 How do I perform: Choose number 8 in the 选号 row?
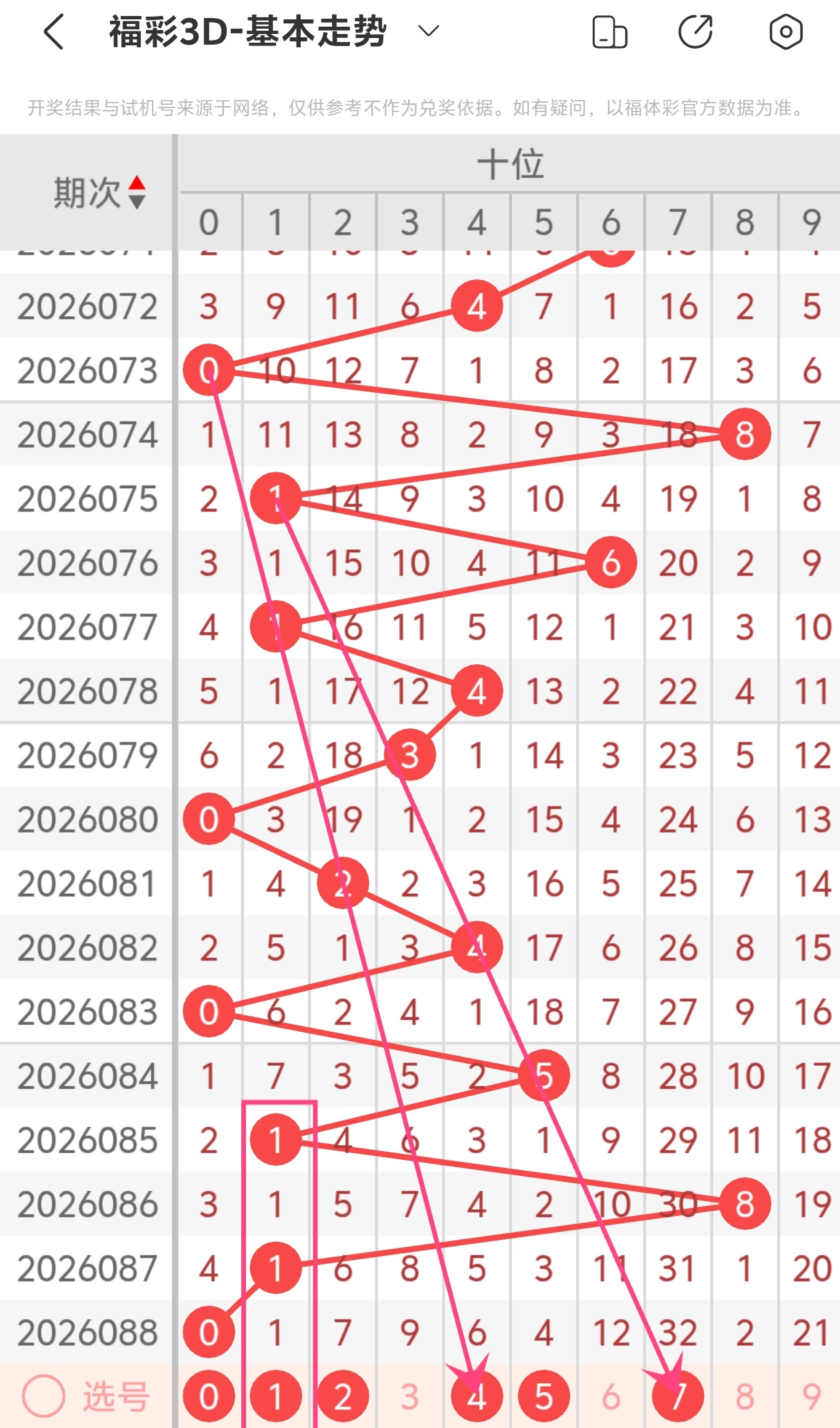[x=745, y=1396]
